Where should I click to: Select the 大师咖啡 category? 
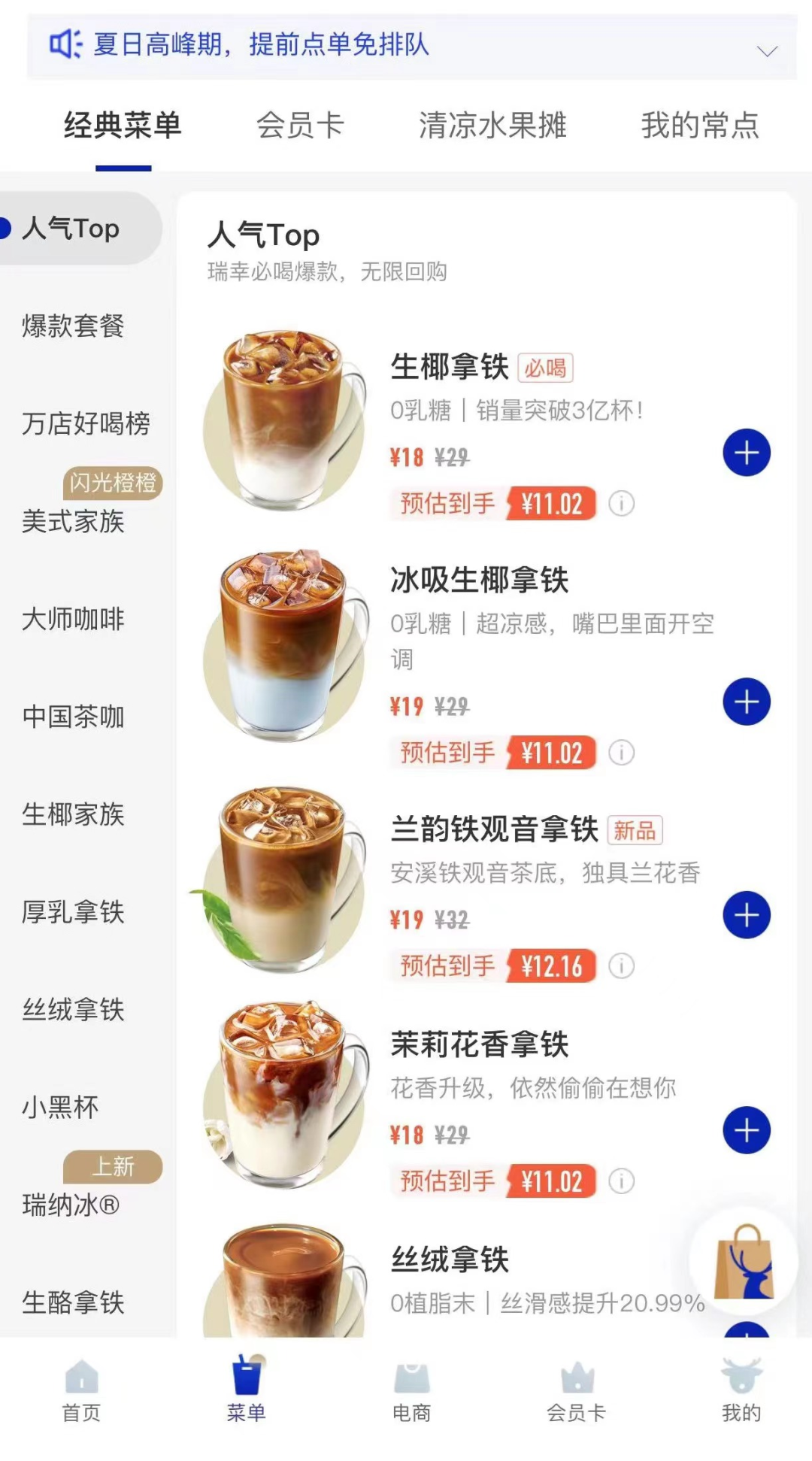73,619
